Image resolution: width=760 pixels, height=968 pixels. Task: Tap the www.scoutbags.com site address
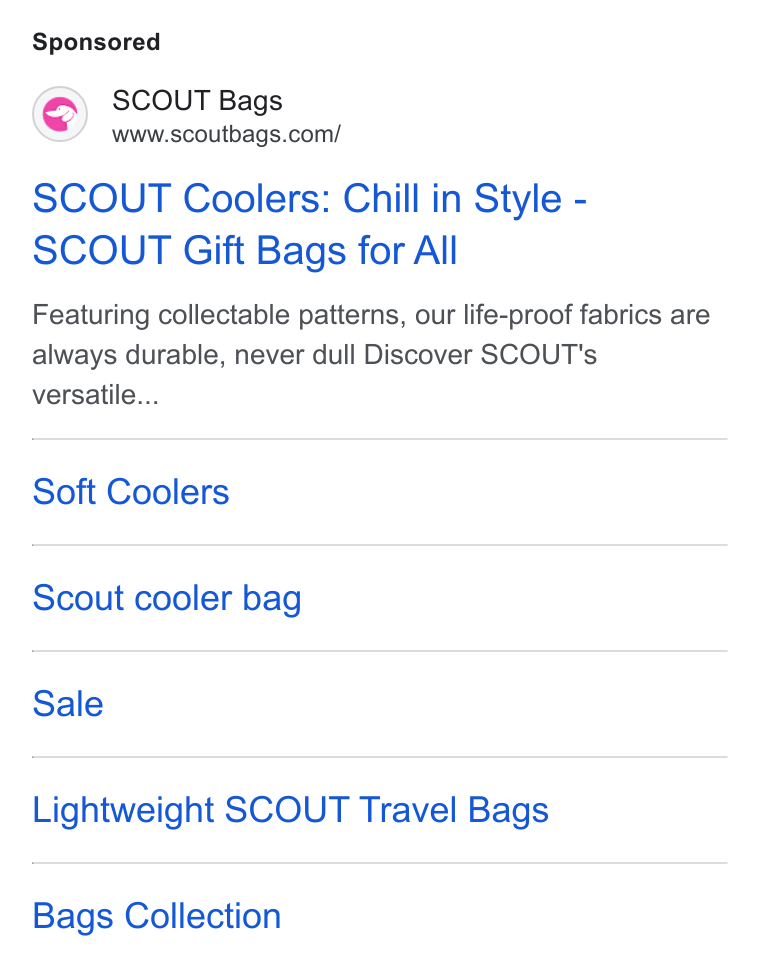226,135
